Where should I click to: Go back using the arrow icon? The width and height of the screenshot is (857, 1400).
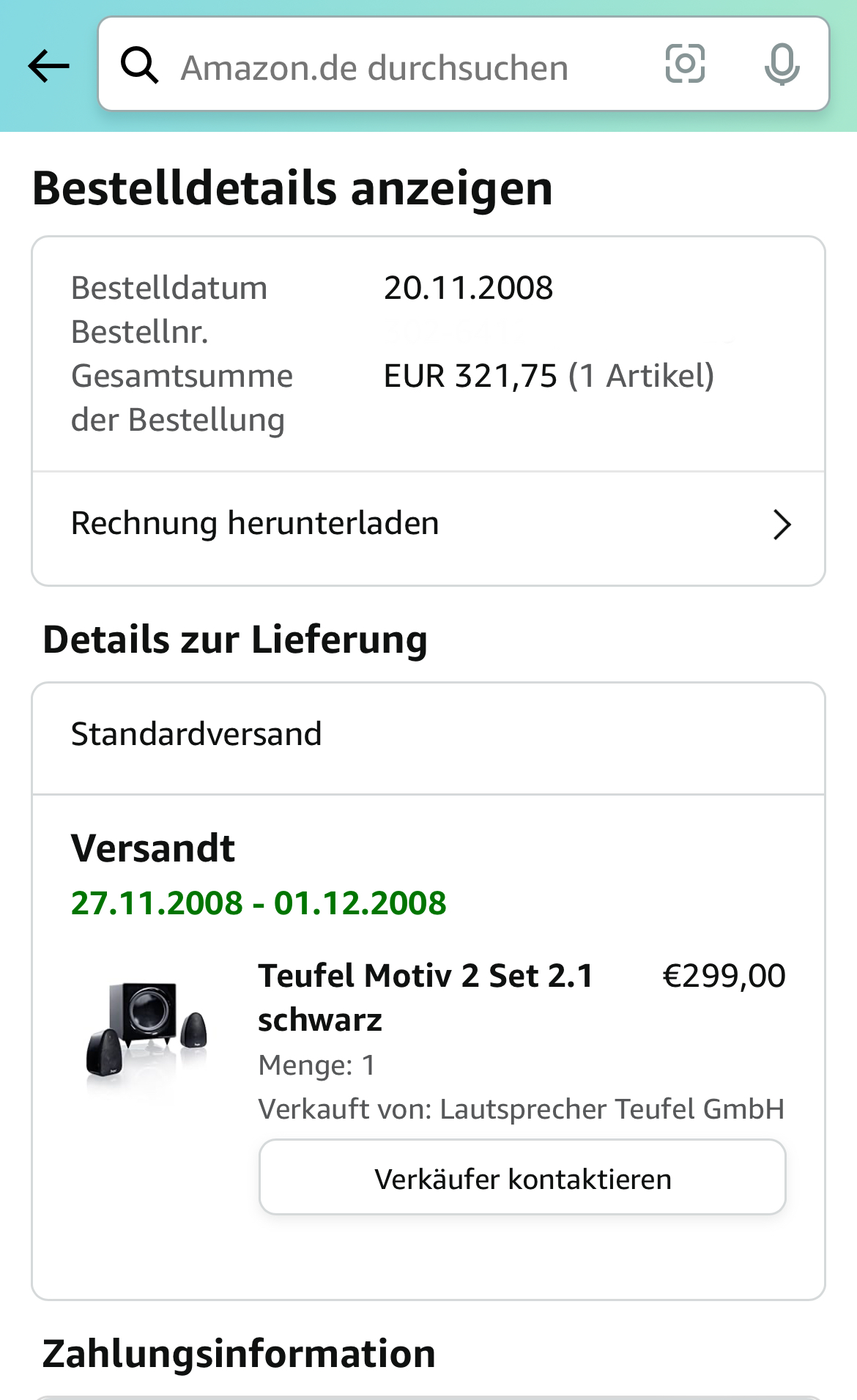(x=48, y=66)
